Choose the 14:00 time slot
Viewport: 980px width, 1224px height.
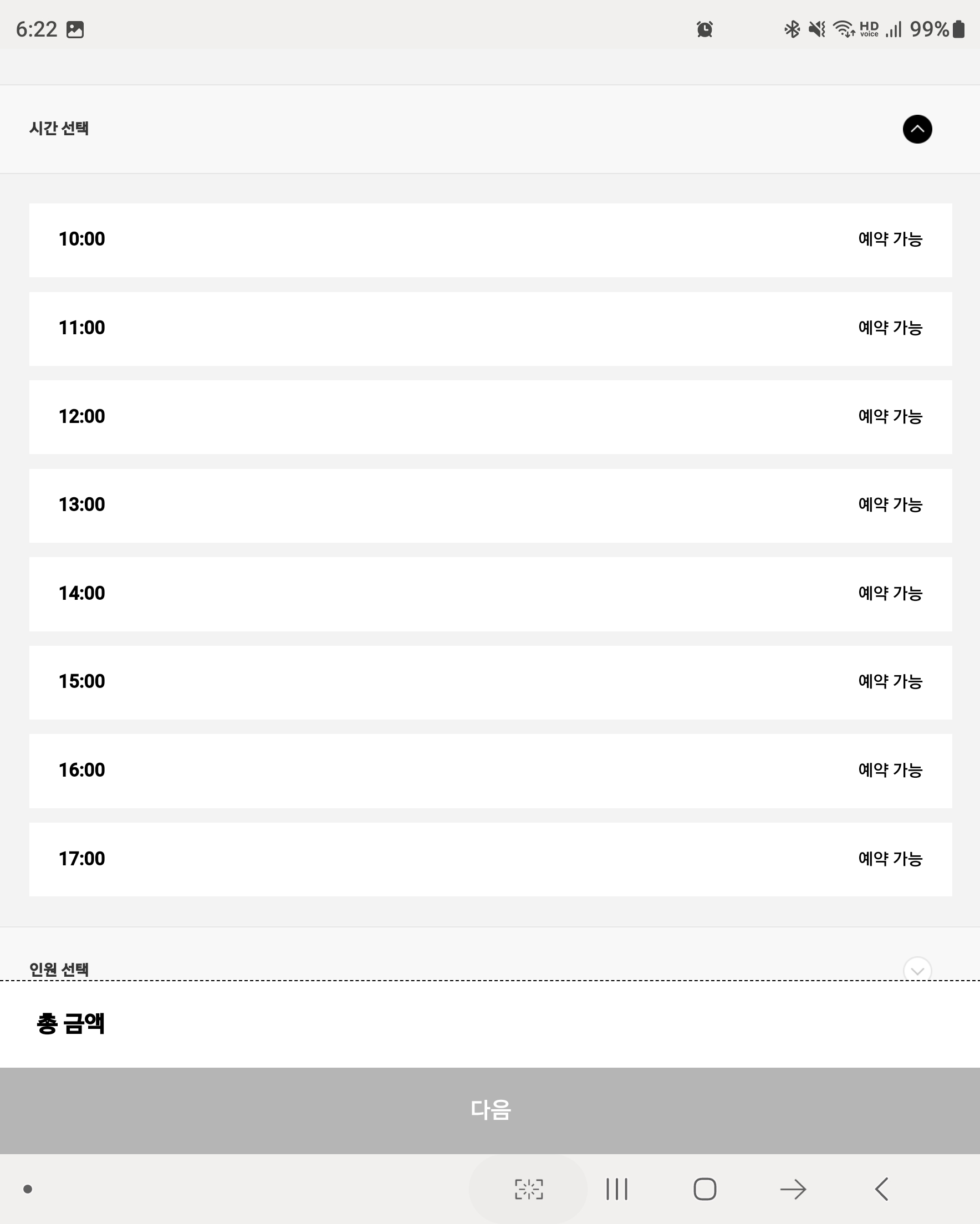point(490,594)
